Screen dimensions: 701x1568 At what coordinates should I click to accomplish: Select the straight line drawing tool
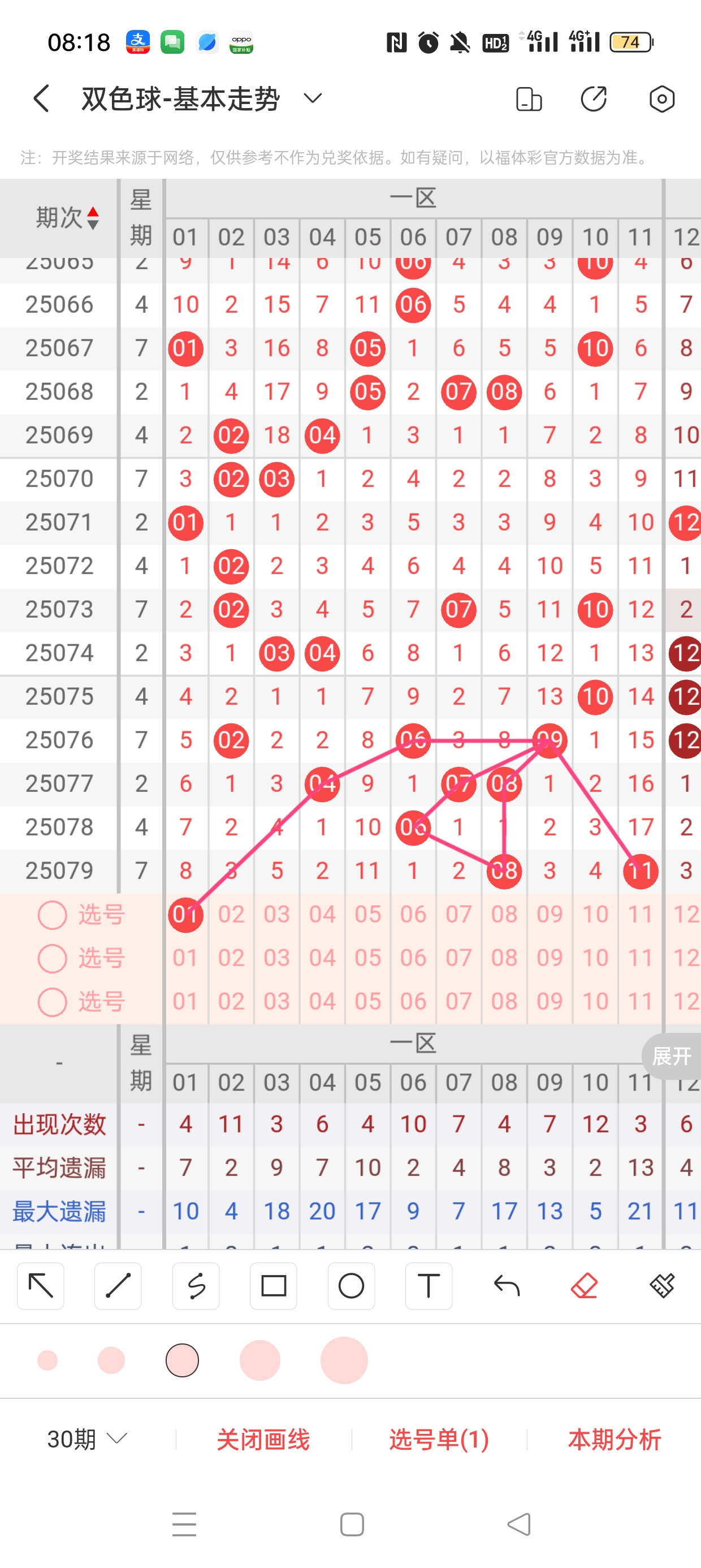pos(118,1286)
